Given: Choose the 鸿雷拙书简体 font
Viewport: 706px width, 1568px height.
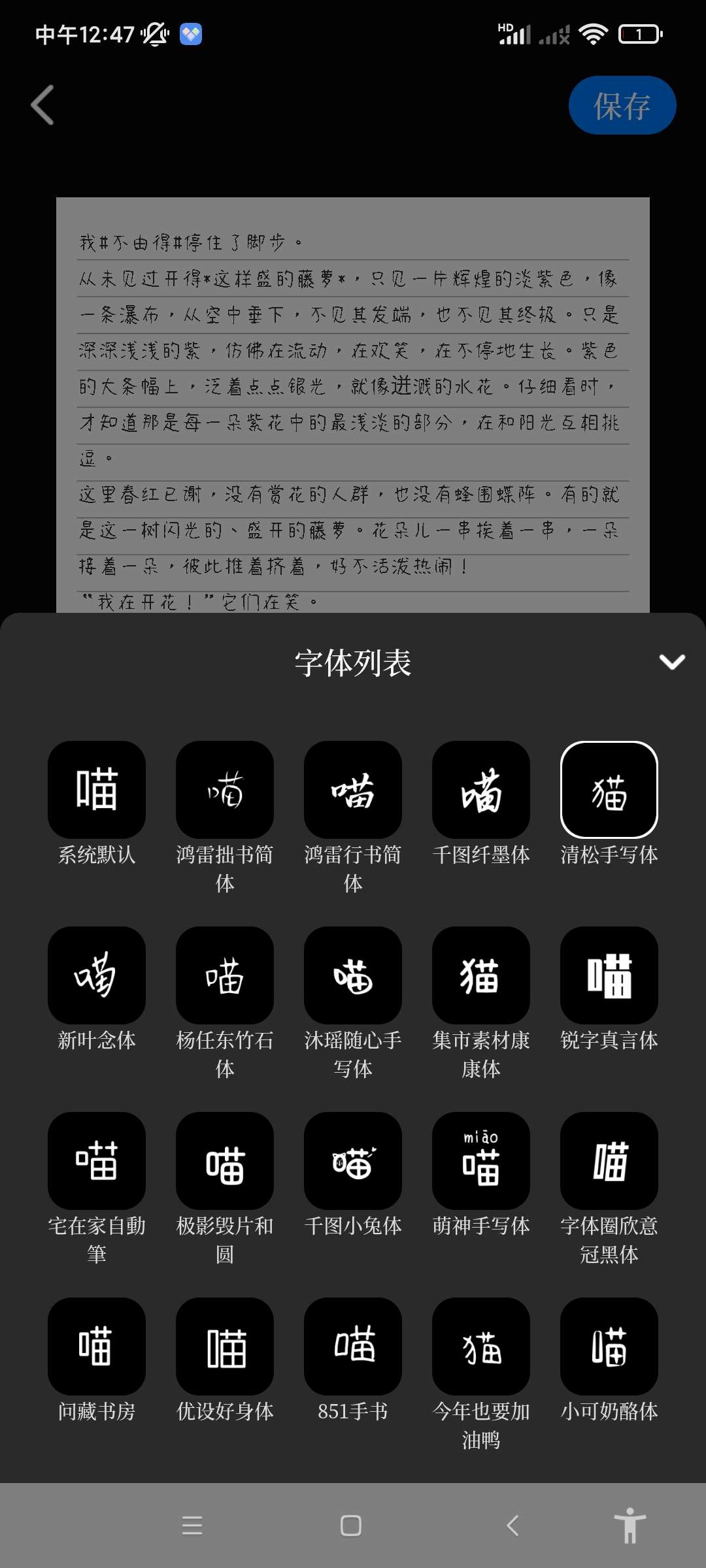Looking at the screenshot, I should pos(225,790).
